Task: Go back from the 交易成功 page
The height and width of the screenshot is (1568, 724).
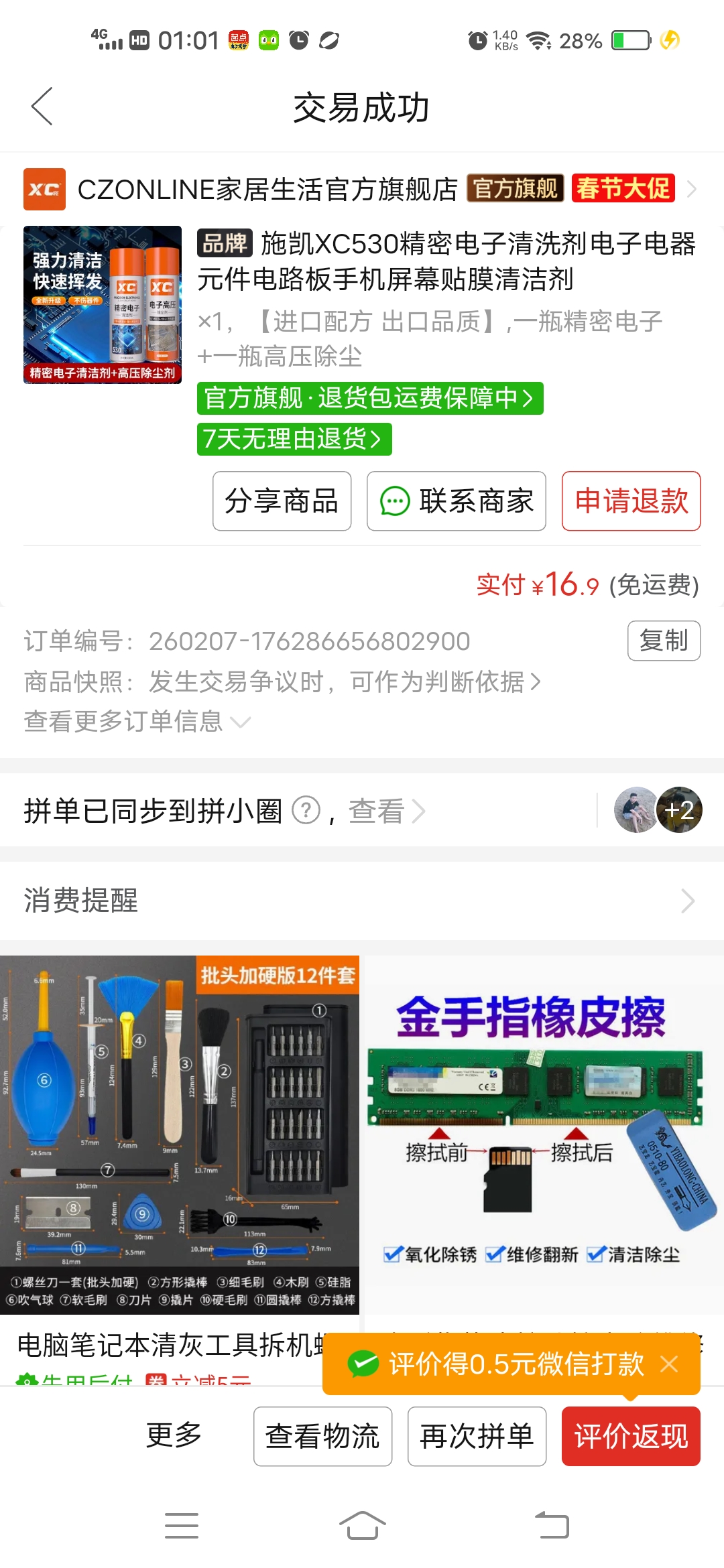Action: coord(42,107)
